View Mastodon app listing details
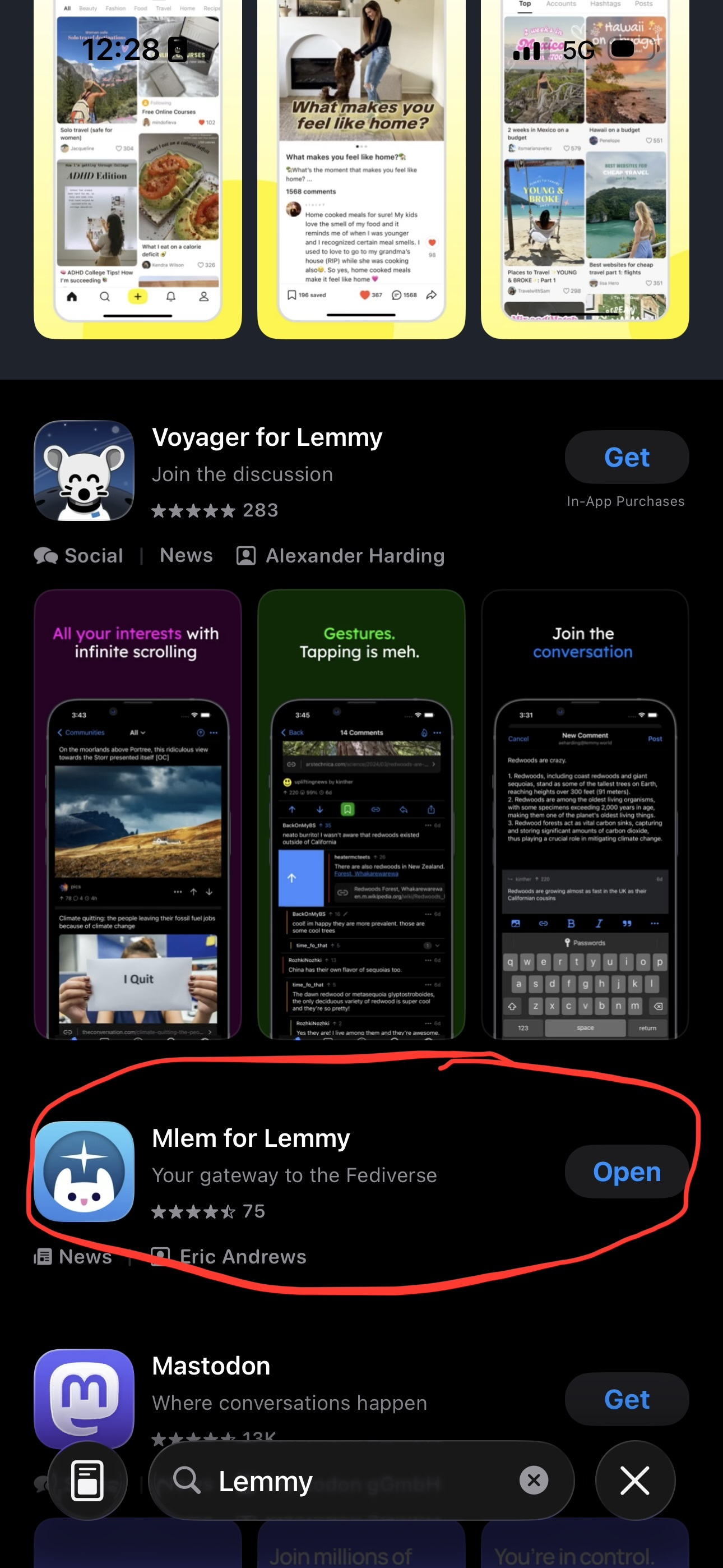 tap(211, 1367)
